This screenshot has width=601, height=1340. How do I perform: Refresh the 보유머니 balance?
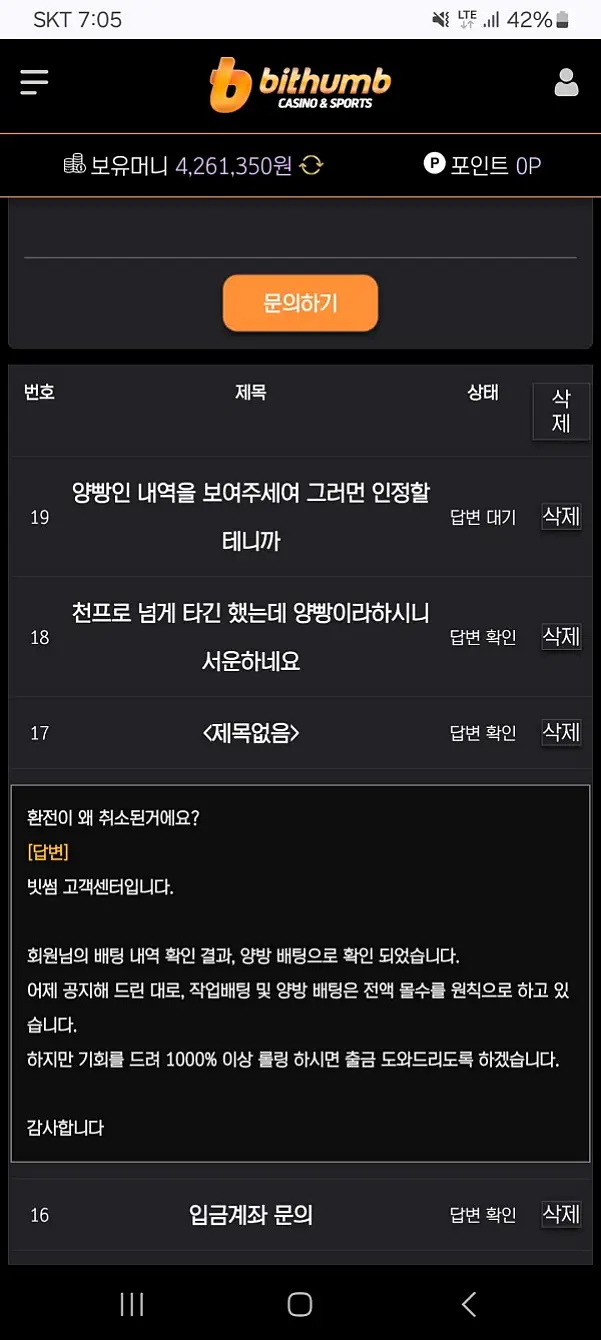click(311, 165)
